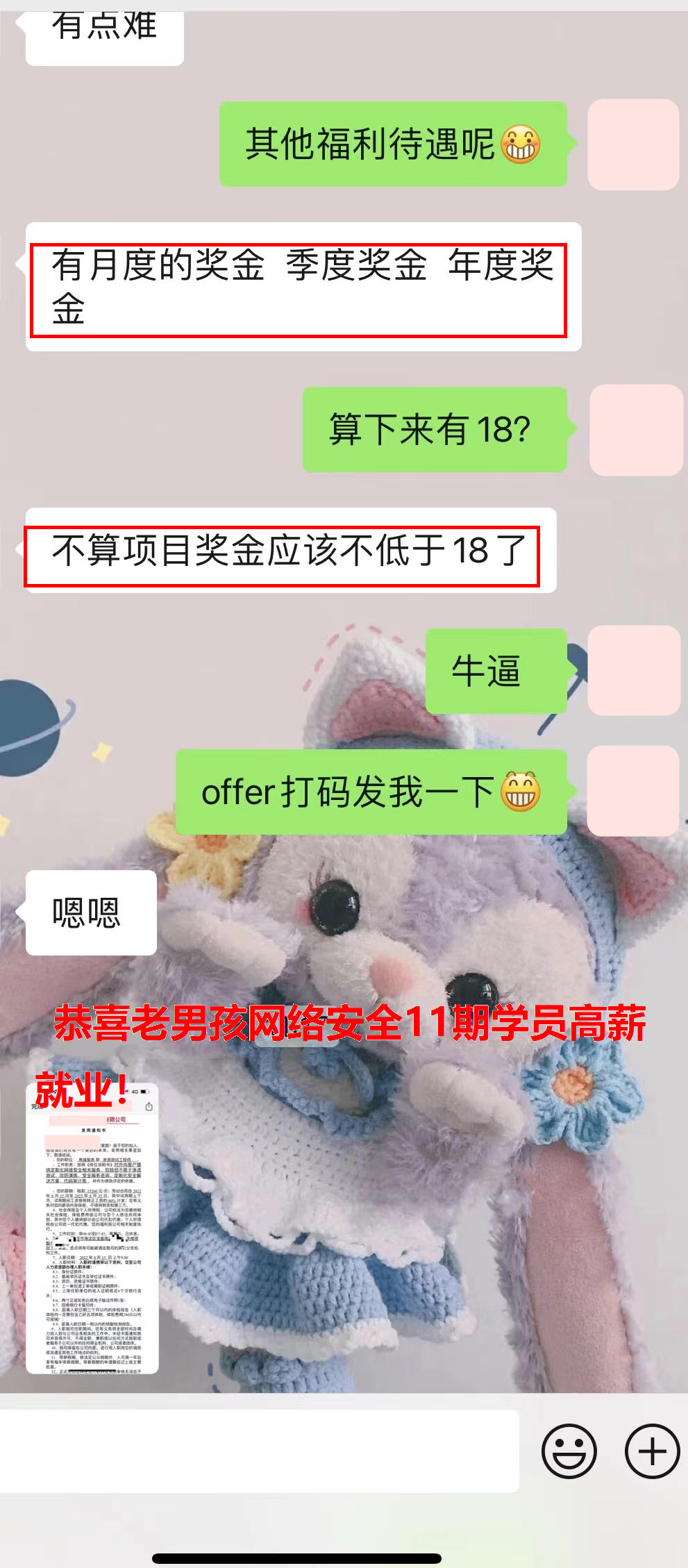Viewport: 688px width, 1568px height.
Task: Open the plus attachments menu
Action: [x=651, y=1451]
